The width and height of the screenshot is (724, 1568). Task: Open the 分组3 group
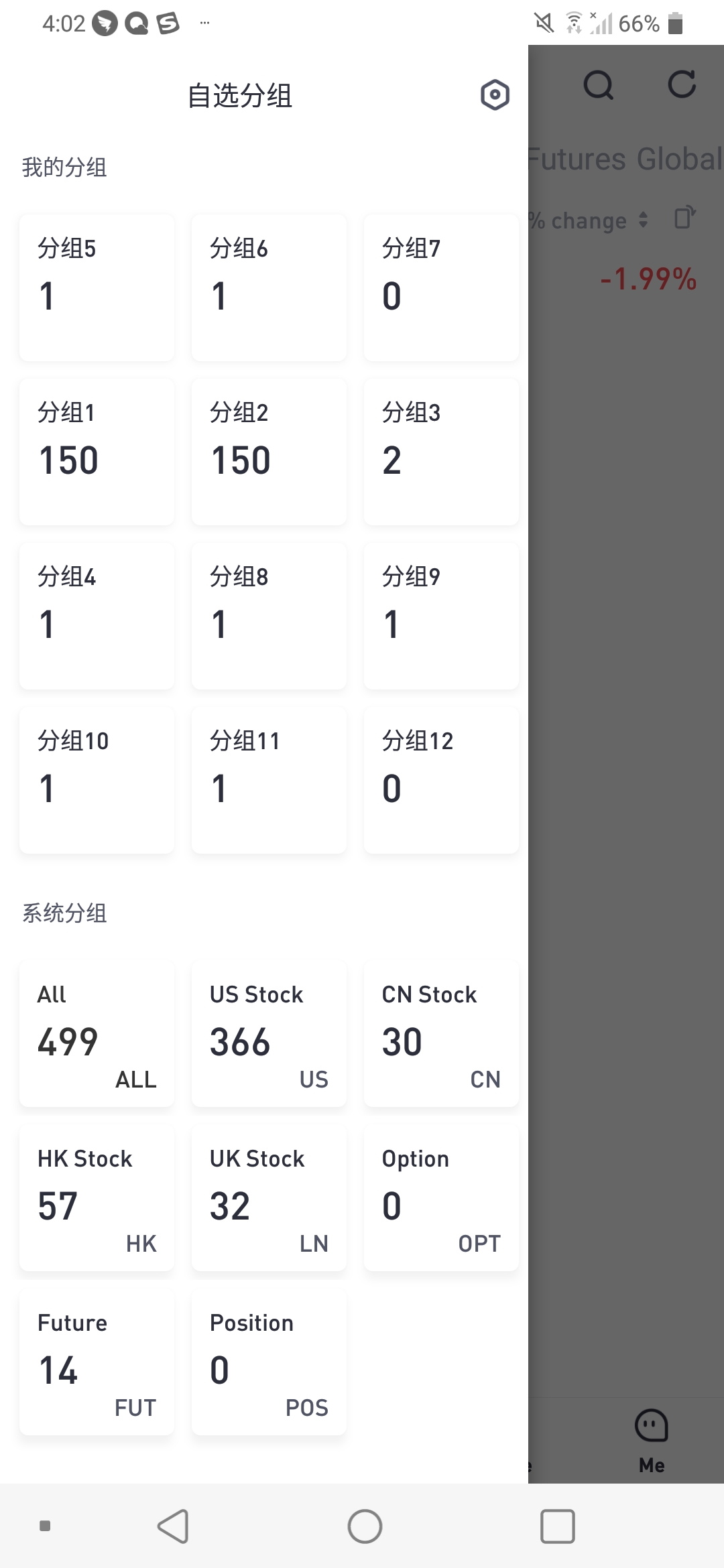pyautogui.click(x=442, y=452)
